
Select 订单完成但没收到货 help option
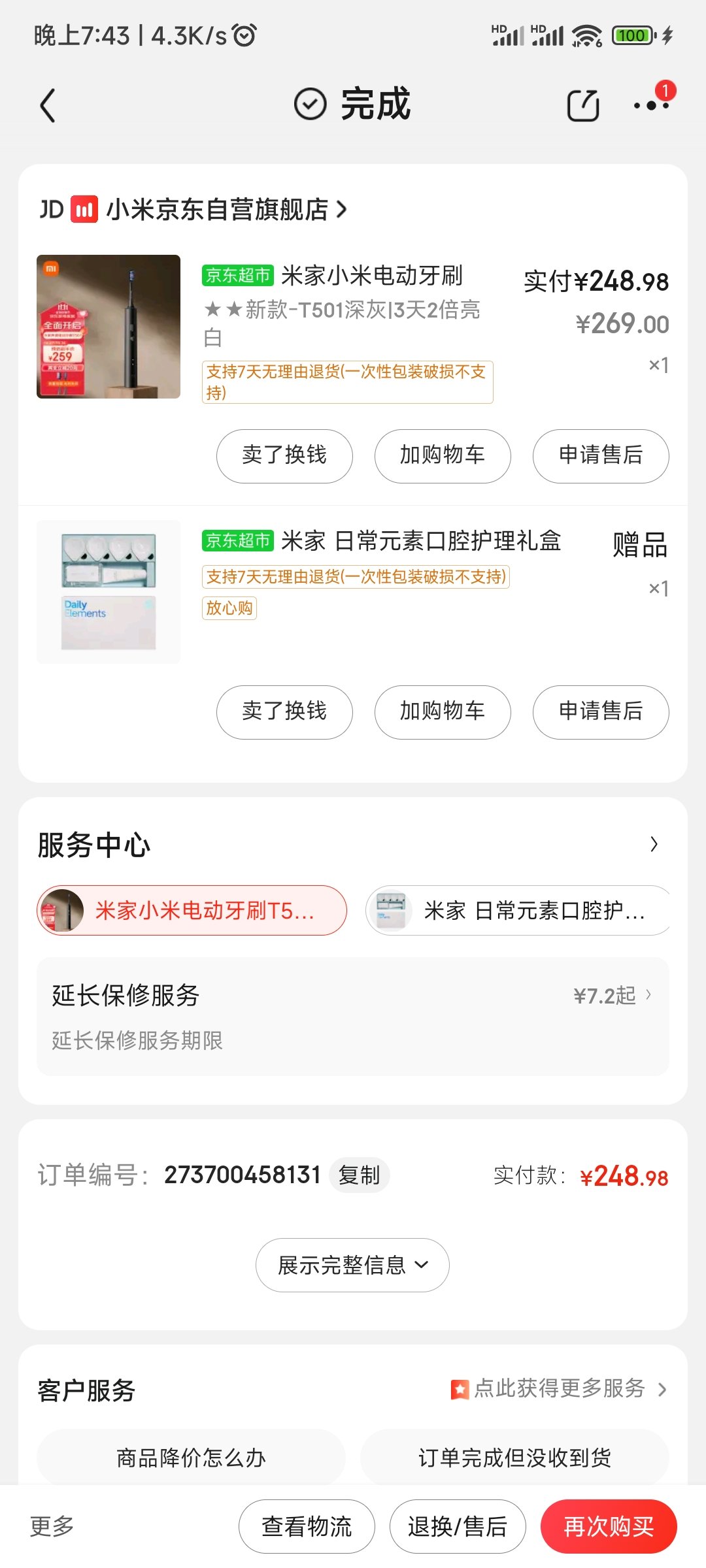click(x=514, y=1457)
